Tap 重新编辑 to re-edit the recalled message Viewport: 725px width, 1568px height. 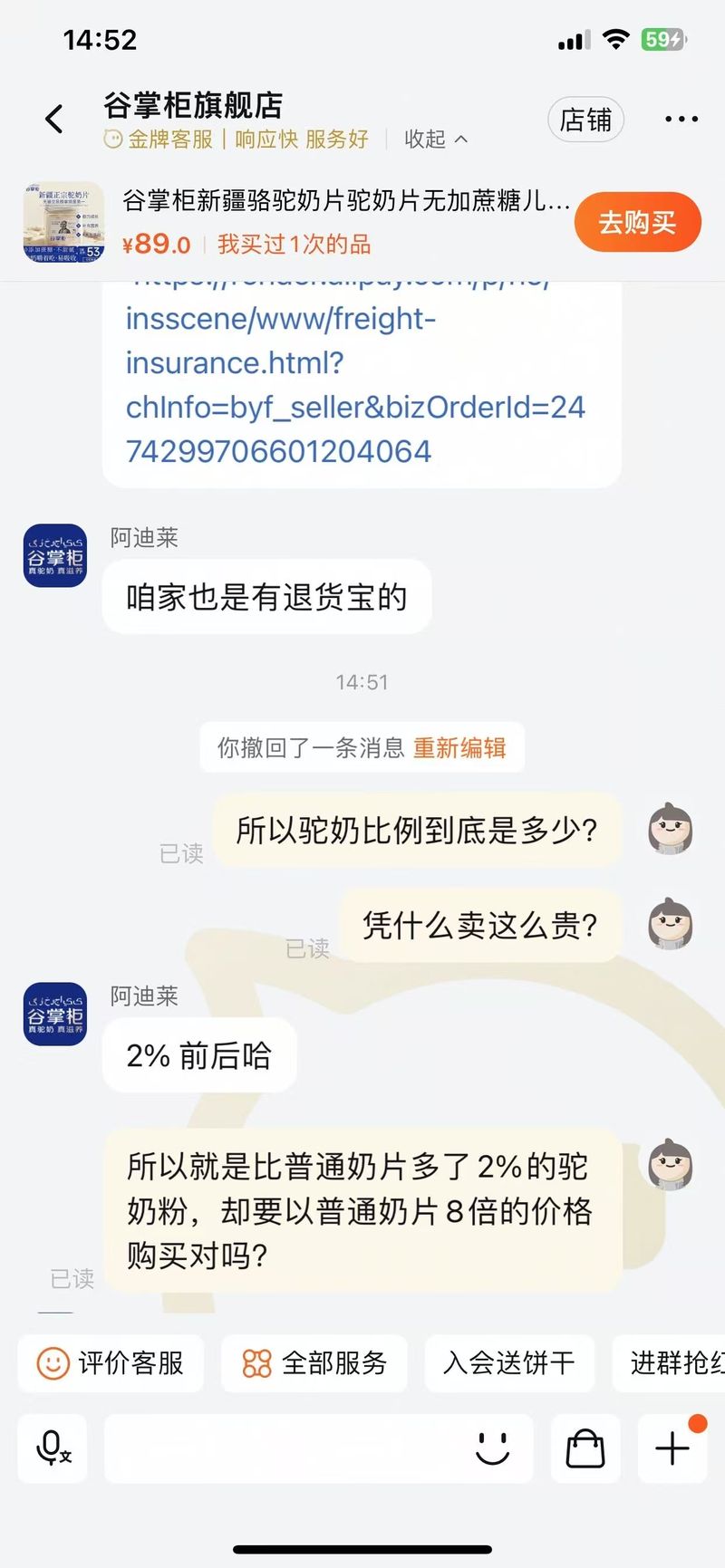459,747
